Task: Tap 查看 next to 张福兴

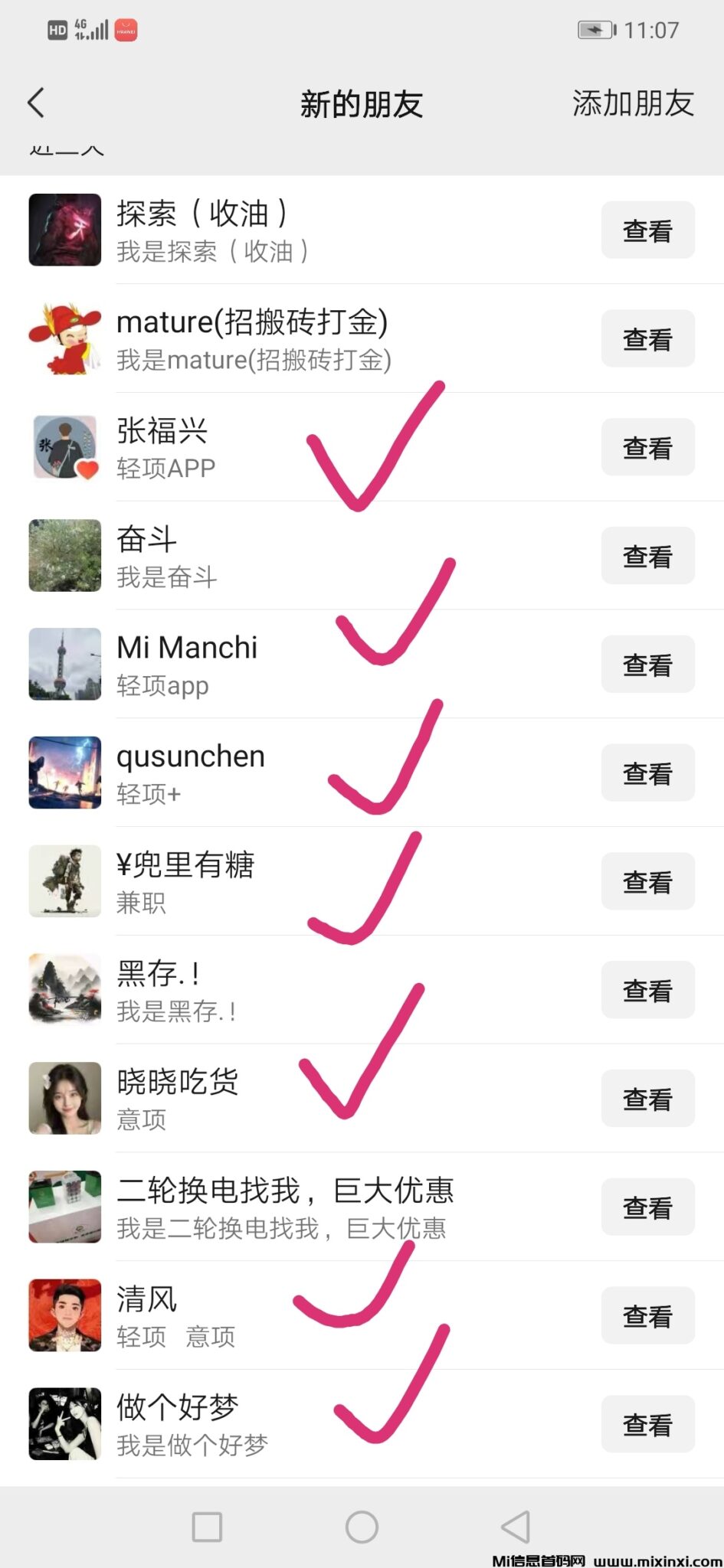Action: pos(647,448)
